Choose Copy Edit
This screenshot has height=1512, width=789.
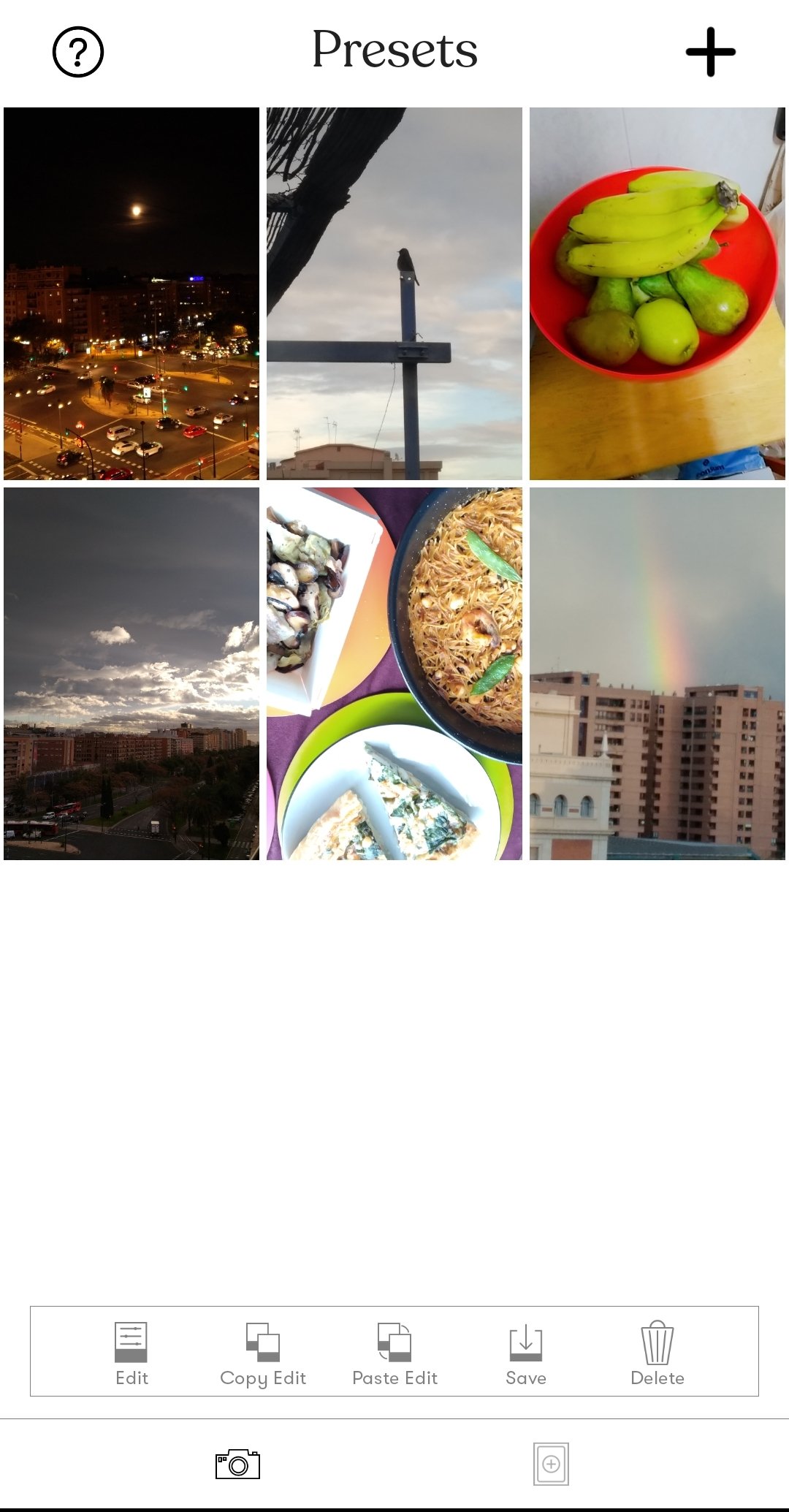(263, 1353)
